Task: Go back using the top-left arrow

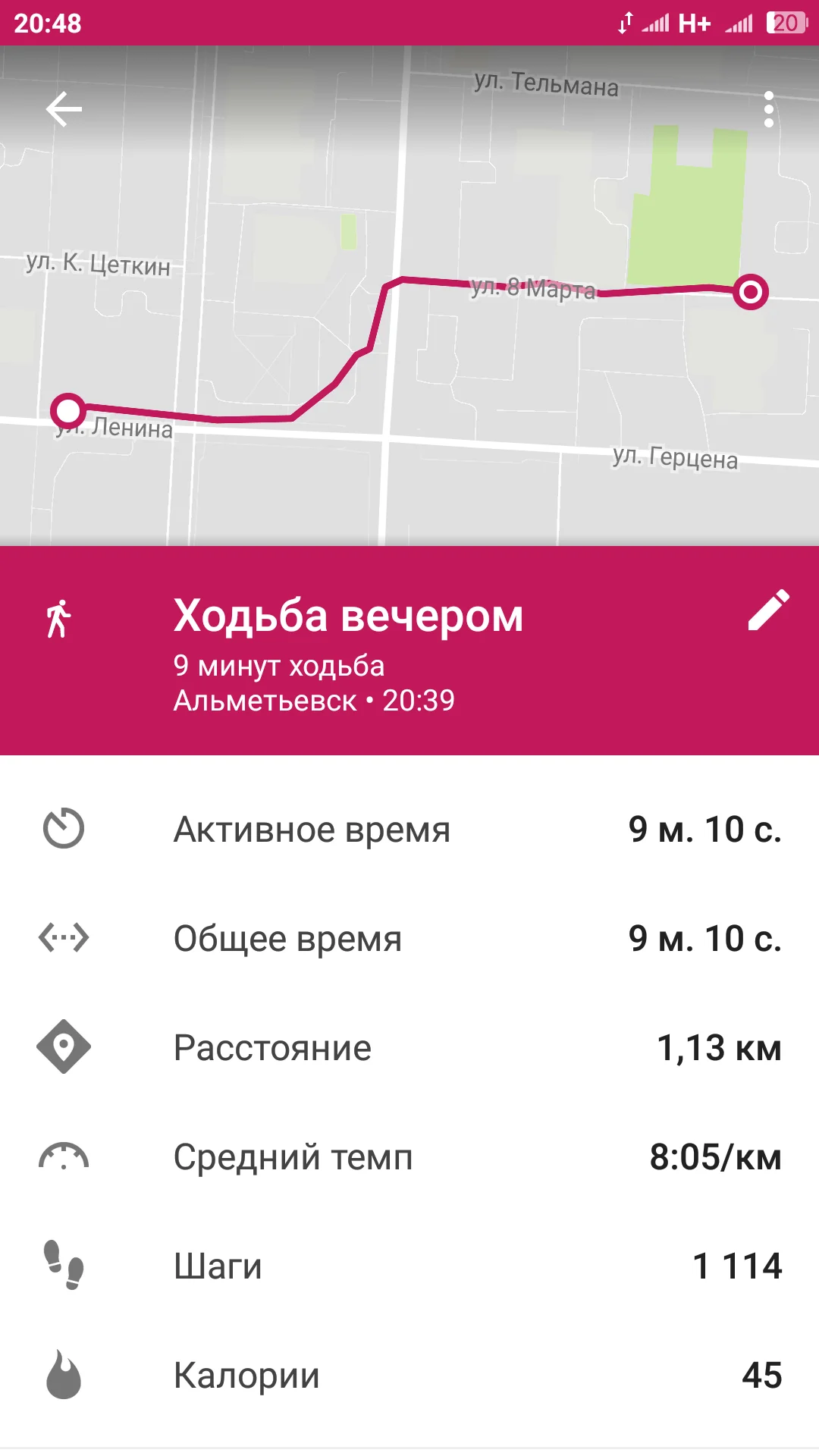Action: point(64,109)
